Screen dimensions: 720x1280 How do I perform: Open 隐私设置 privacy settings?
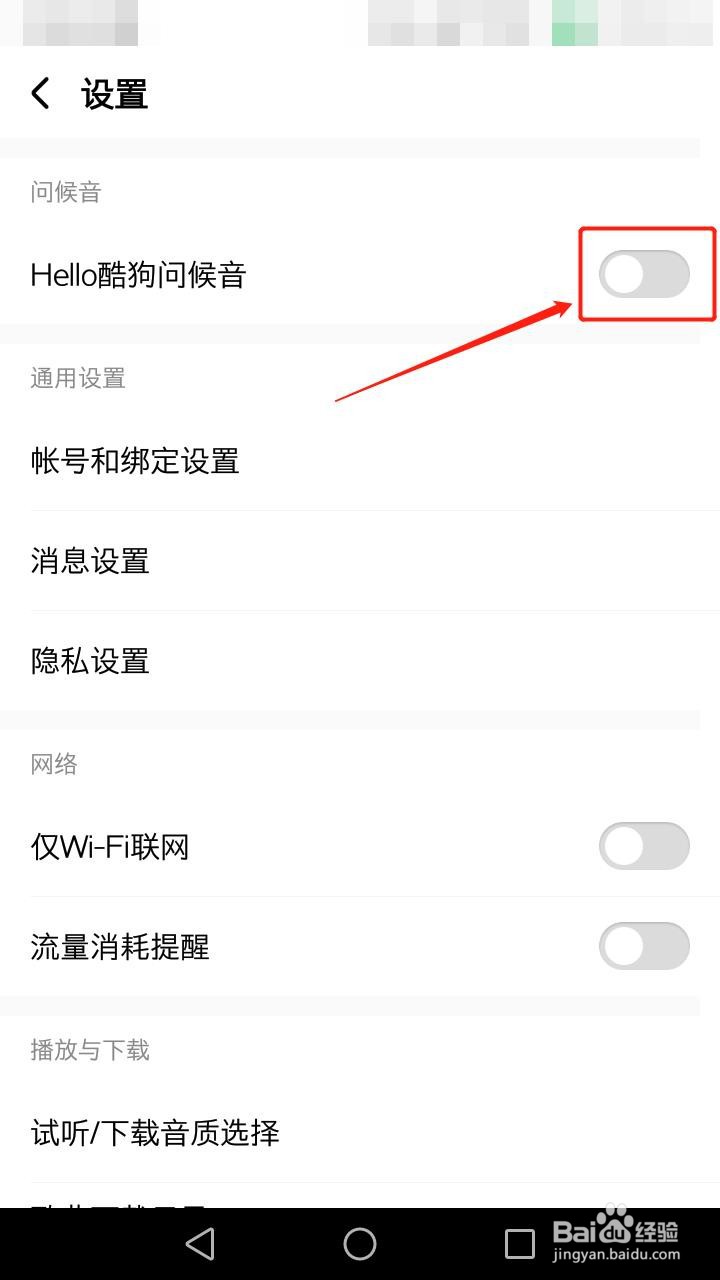pos(89,662)
